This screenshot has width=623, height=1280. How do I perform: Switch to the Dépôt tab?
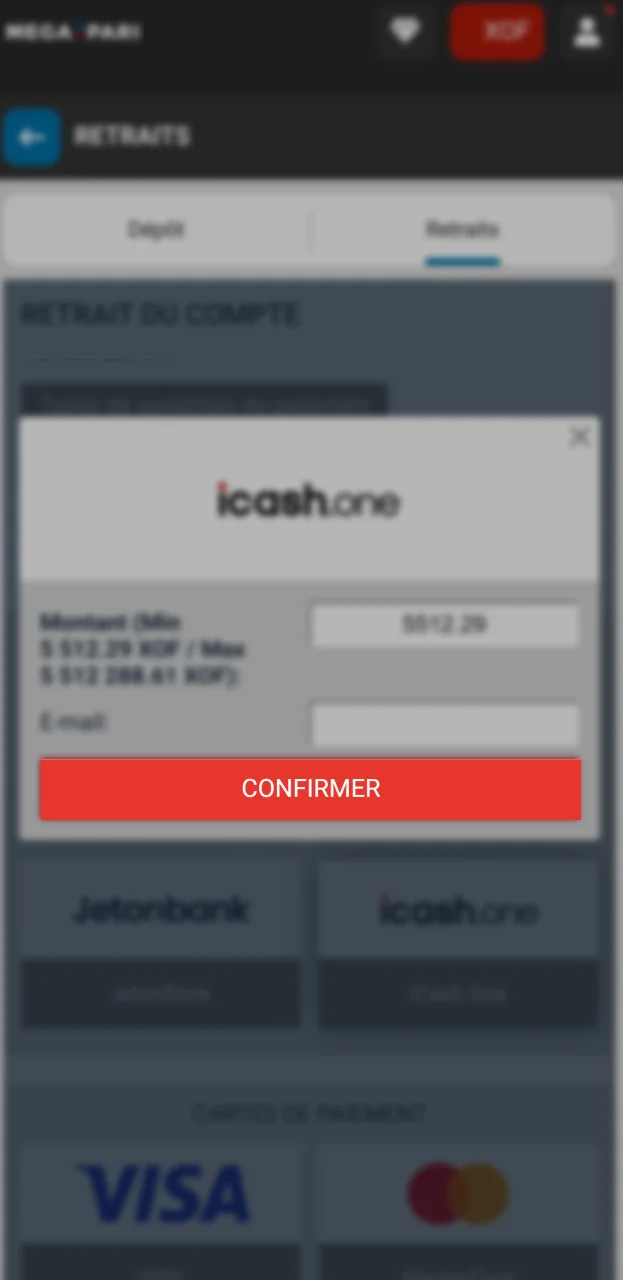coord(157,230)
